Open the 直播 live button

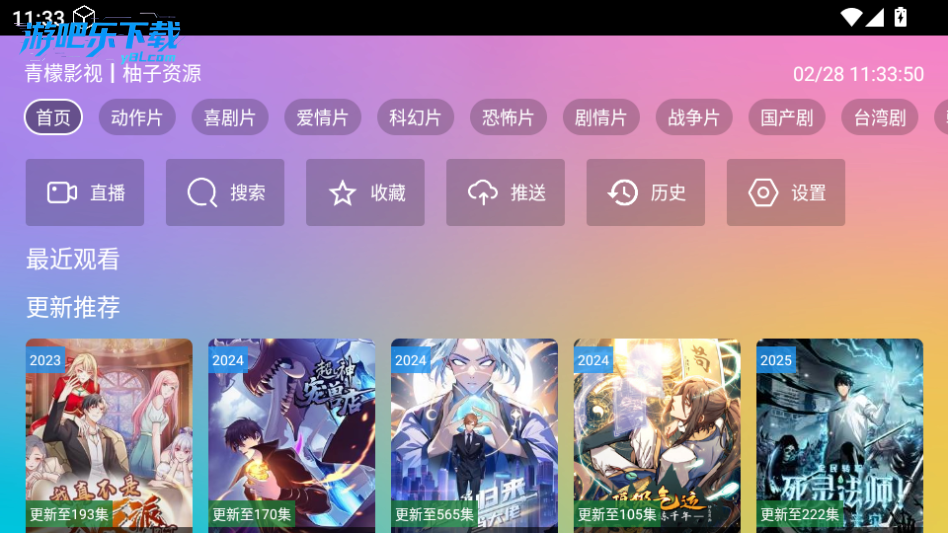pyautogui.click(x=85, y=192)
